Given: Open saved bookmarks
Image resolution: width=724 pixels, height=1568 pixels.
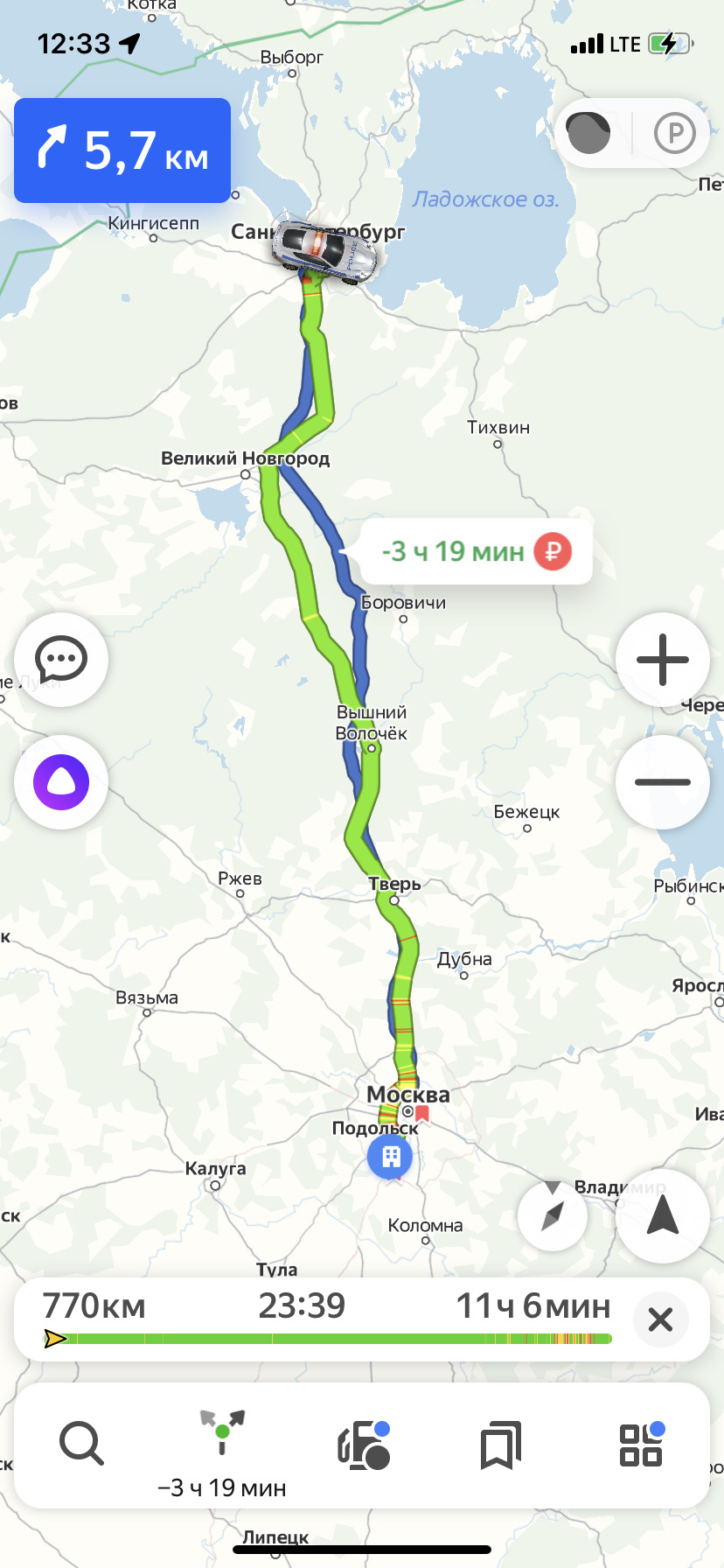Looking at the screenshot, I should [x=501, y=1445].
